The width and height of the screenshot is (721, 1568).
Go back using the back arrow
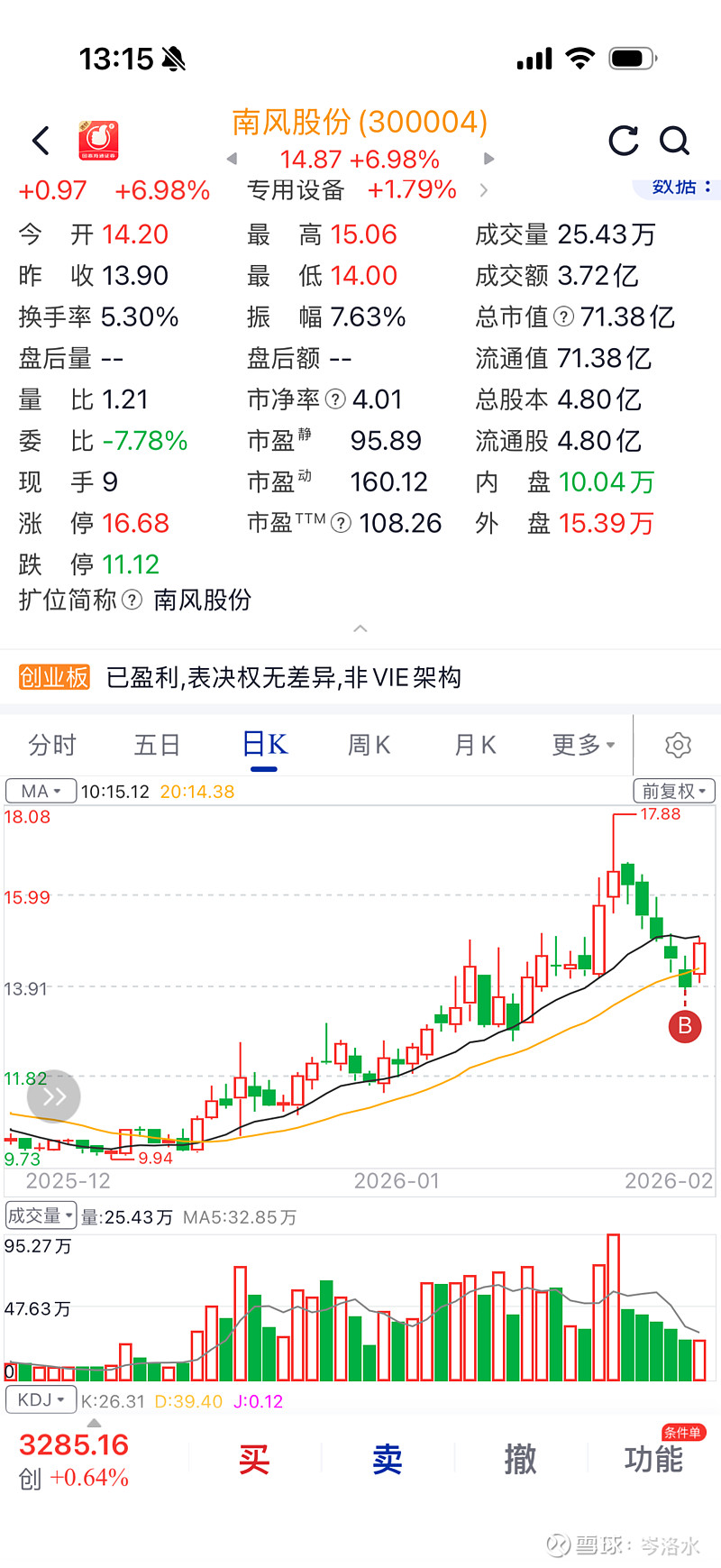(41, 141)
